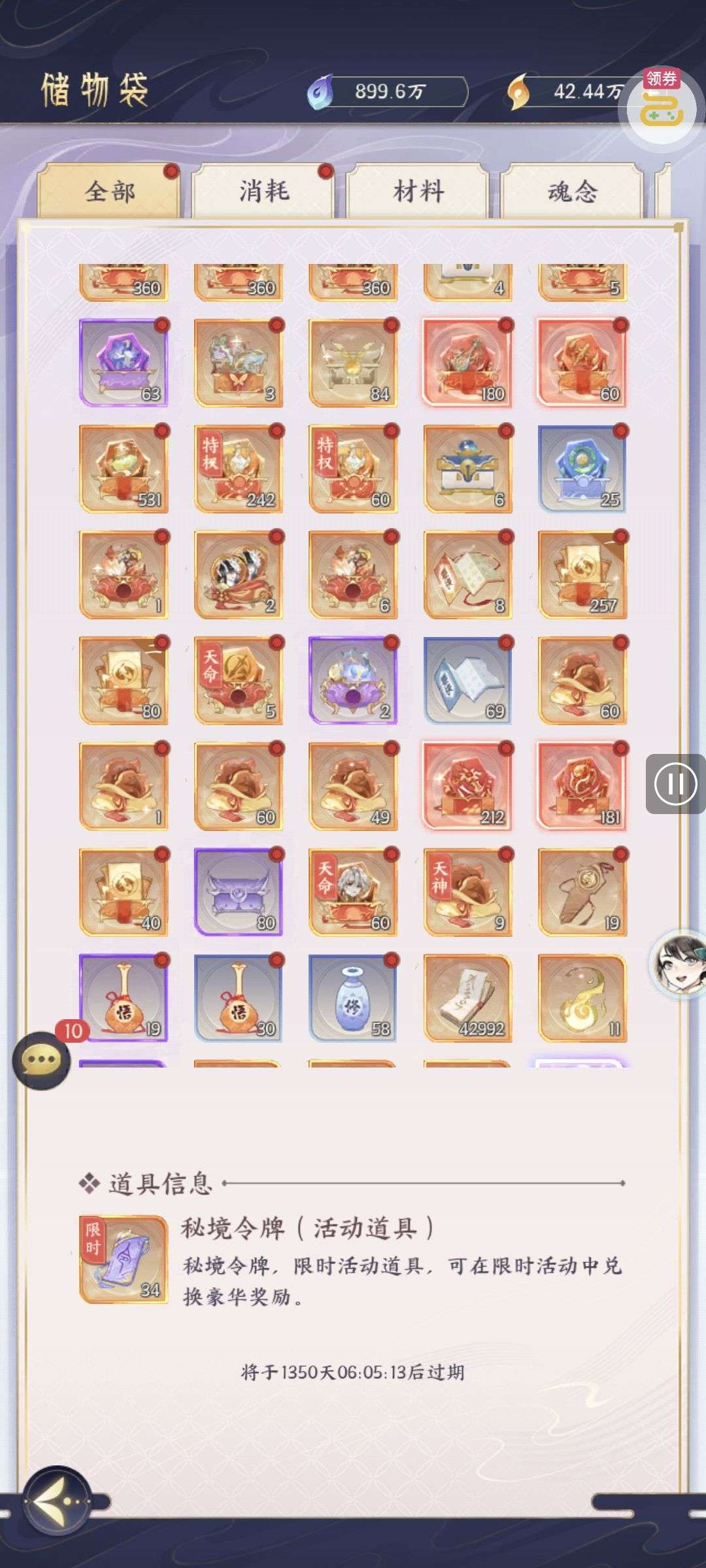Select the purple chest with count 63
The height and width of the screenshot is (1568, 706).
(124, 363)
